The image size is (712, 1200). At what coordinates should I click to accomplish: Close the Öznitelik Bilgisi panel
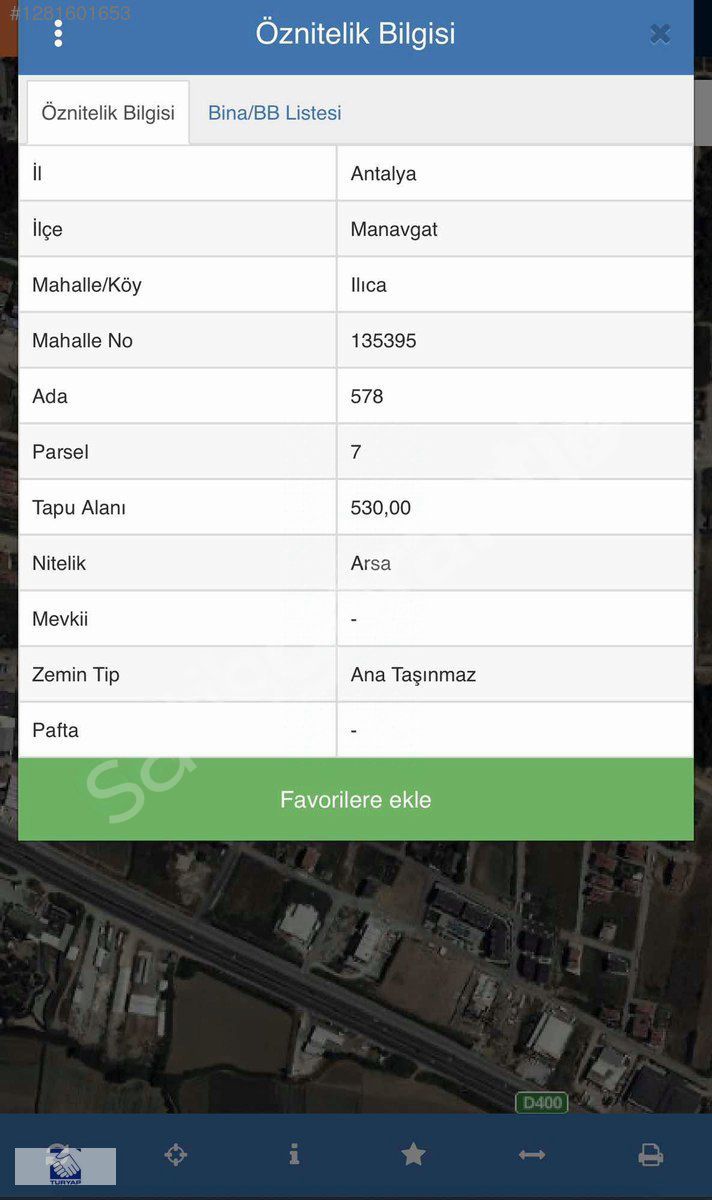click(x=660, y=34)
